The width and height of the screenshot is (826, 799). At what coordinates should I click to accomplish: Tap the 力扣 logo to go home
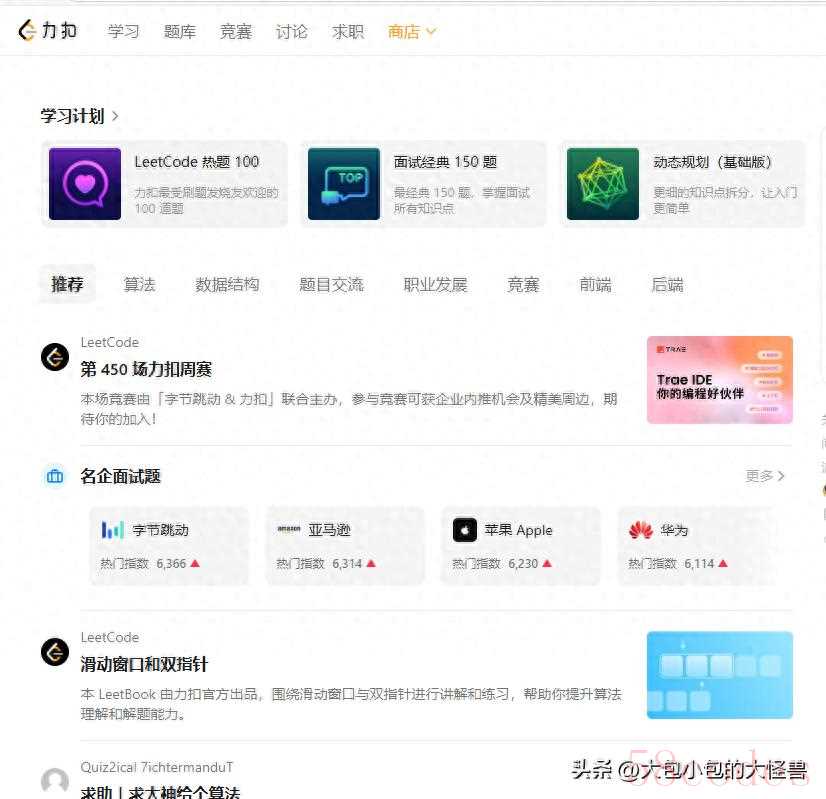pos(47,31)
